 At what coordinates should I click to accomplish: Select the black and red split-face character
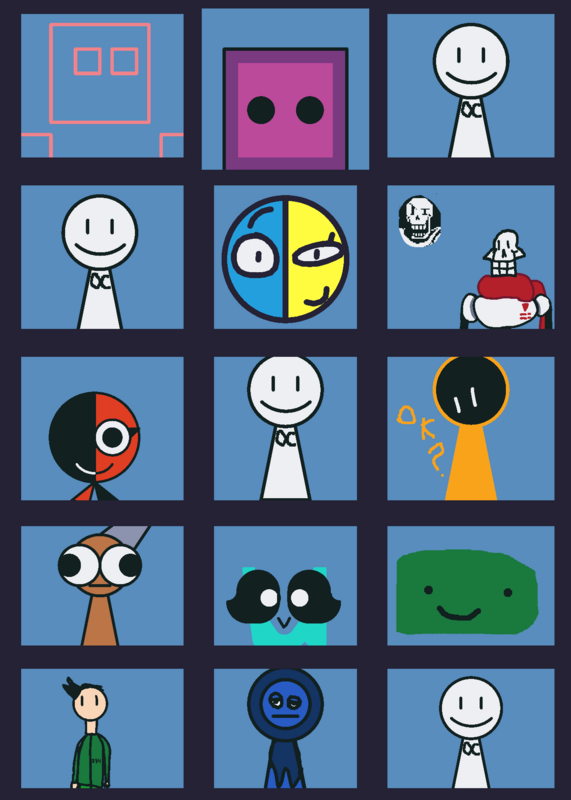pyautogui.click(x=102, y=429)
